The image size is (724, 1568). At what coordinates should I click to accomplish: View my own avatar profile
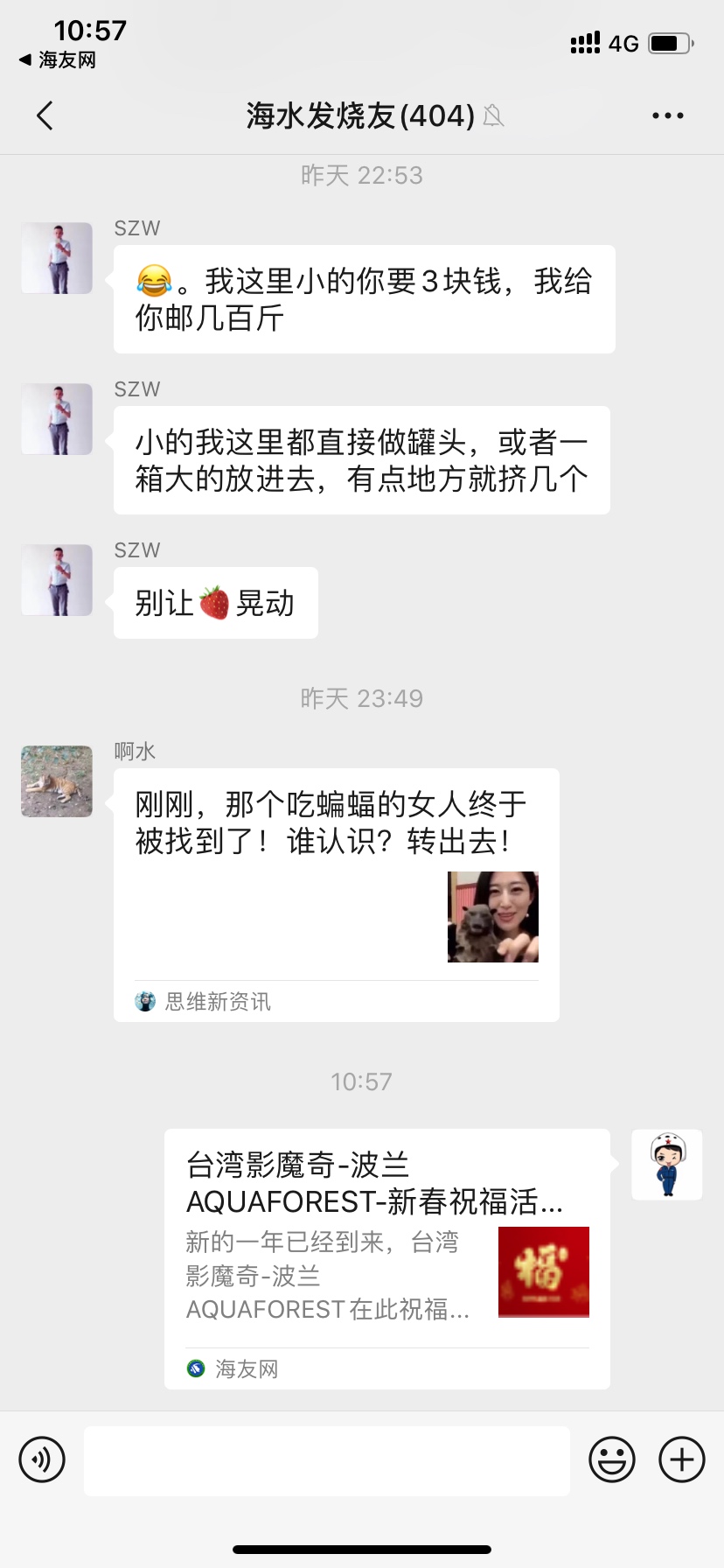coord(666,1165)
